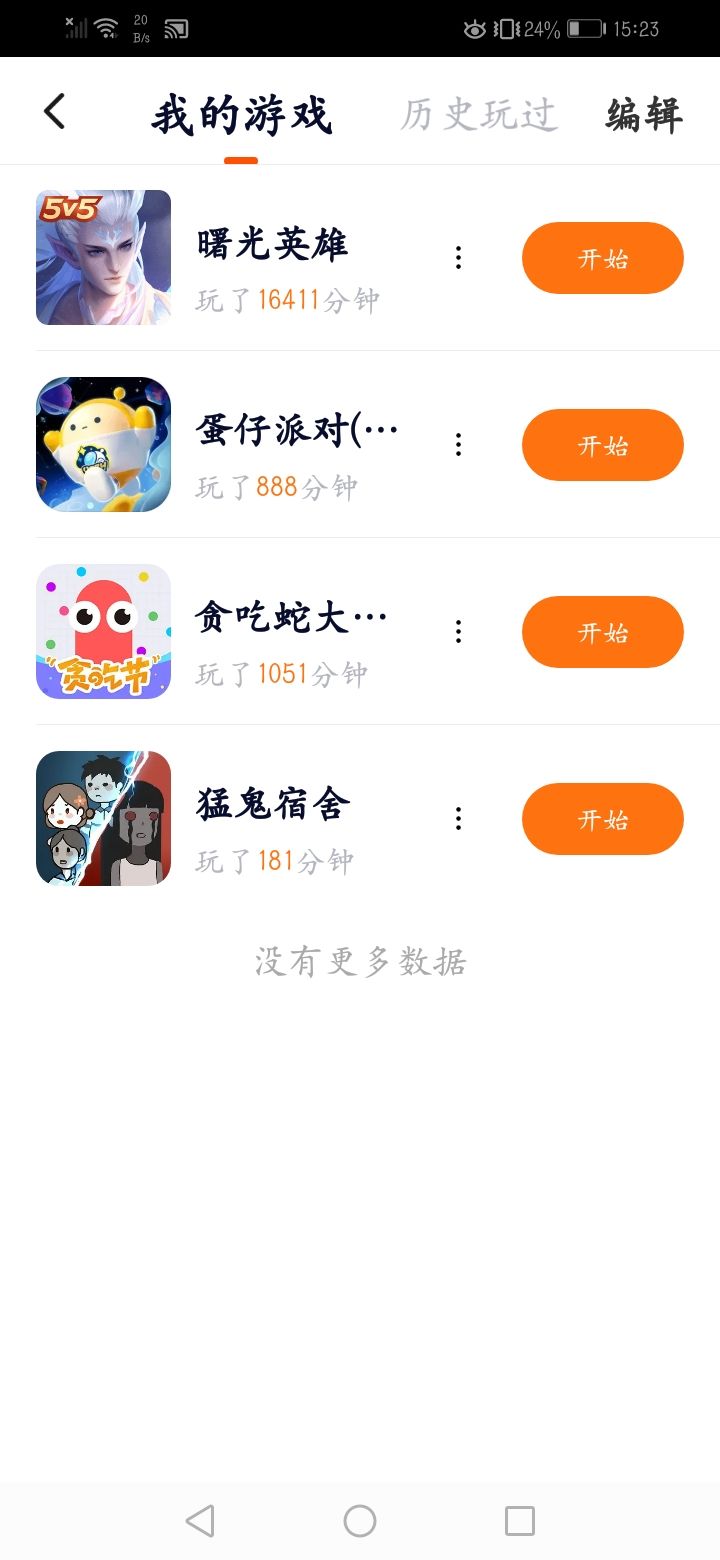Open the 贪吃蛇大 game icon
The width and height of the screenshot is (720, 1560).
tap(103, 632)
